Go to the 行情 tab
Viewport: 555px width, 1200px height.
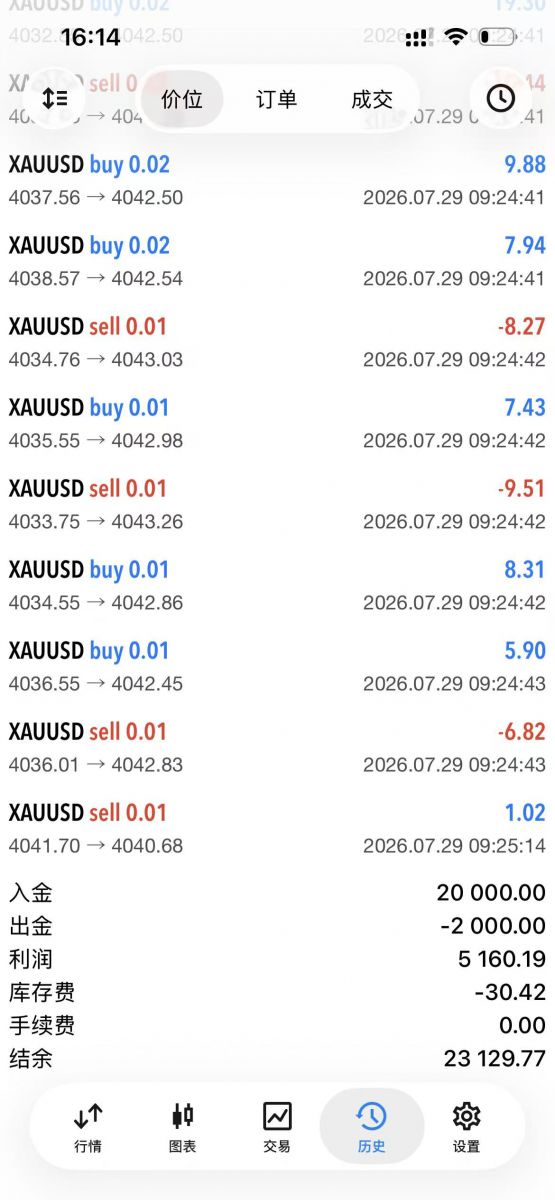pos(88,1128)
